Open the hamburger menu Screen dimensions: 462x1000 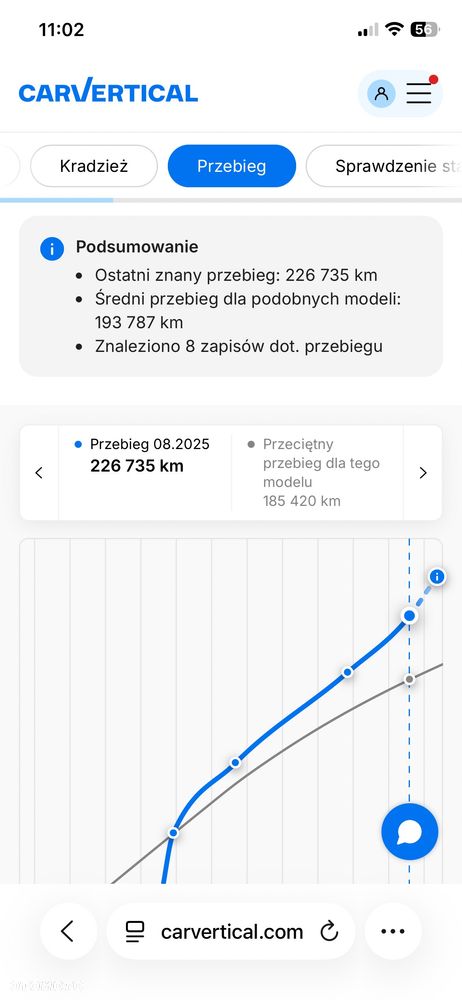(x=419, y=93)
